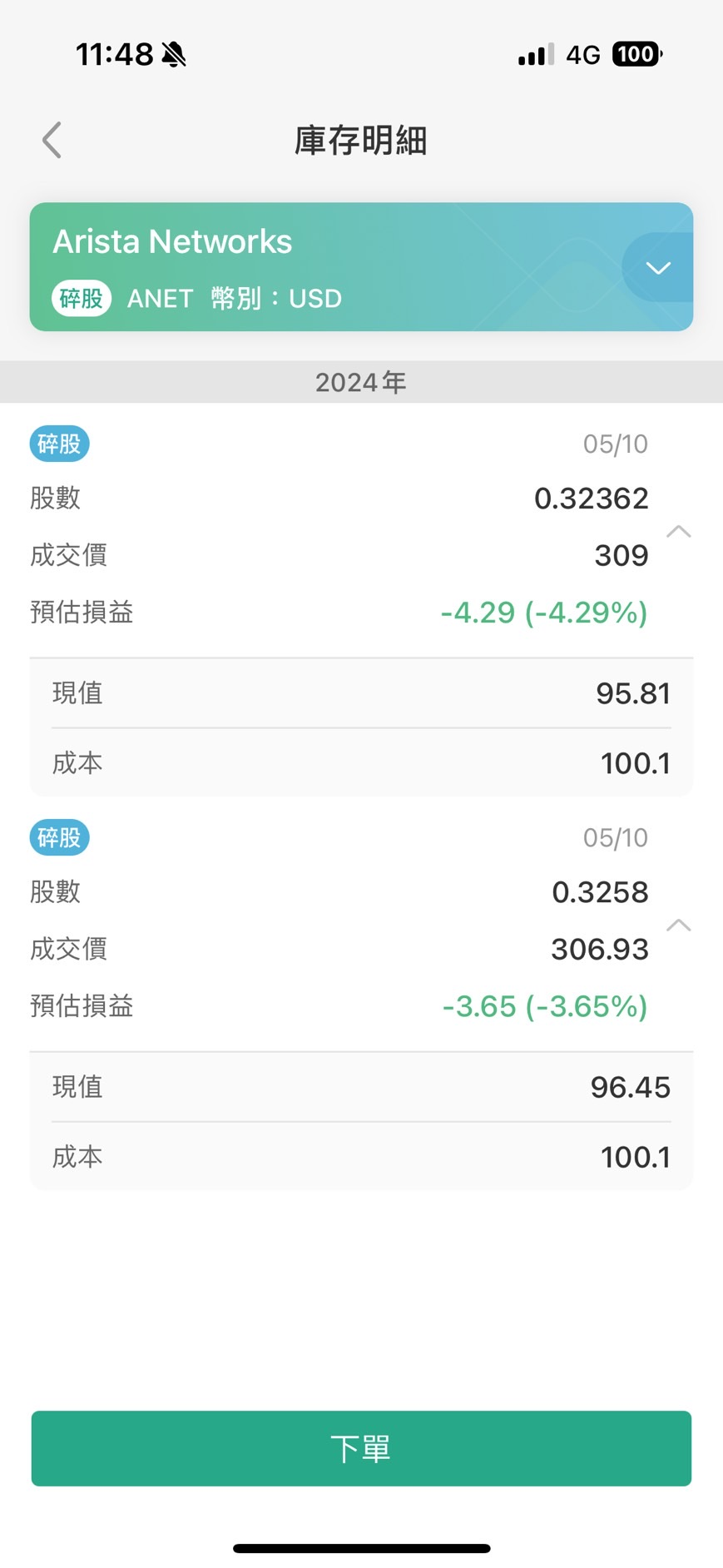Select the 2024年 section header
This screenshot has width=723, height=1568.
coord(361,382)
